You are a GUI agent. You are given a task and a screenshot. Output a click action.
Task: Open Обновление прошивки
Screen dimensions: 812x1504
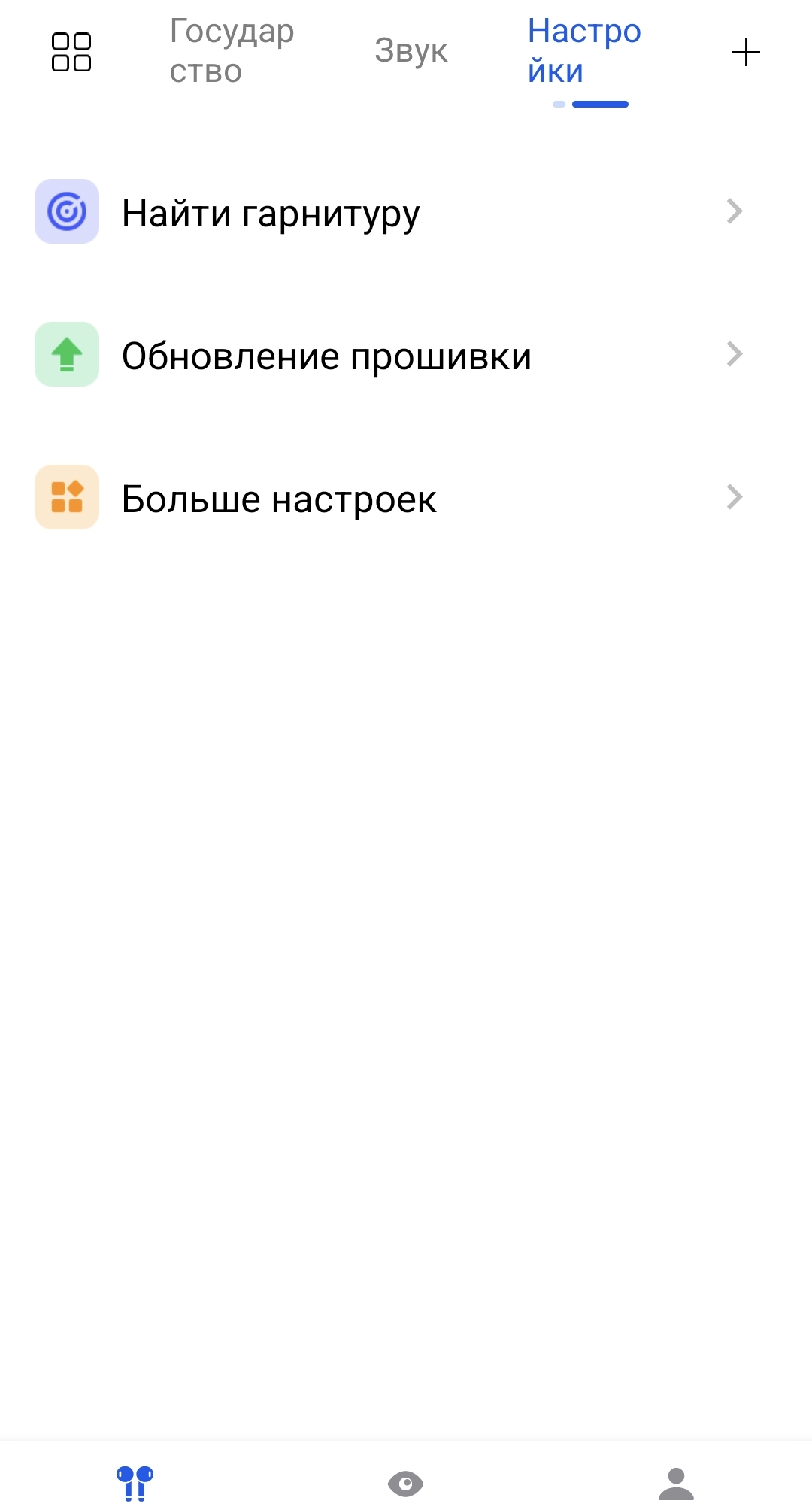389,355
